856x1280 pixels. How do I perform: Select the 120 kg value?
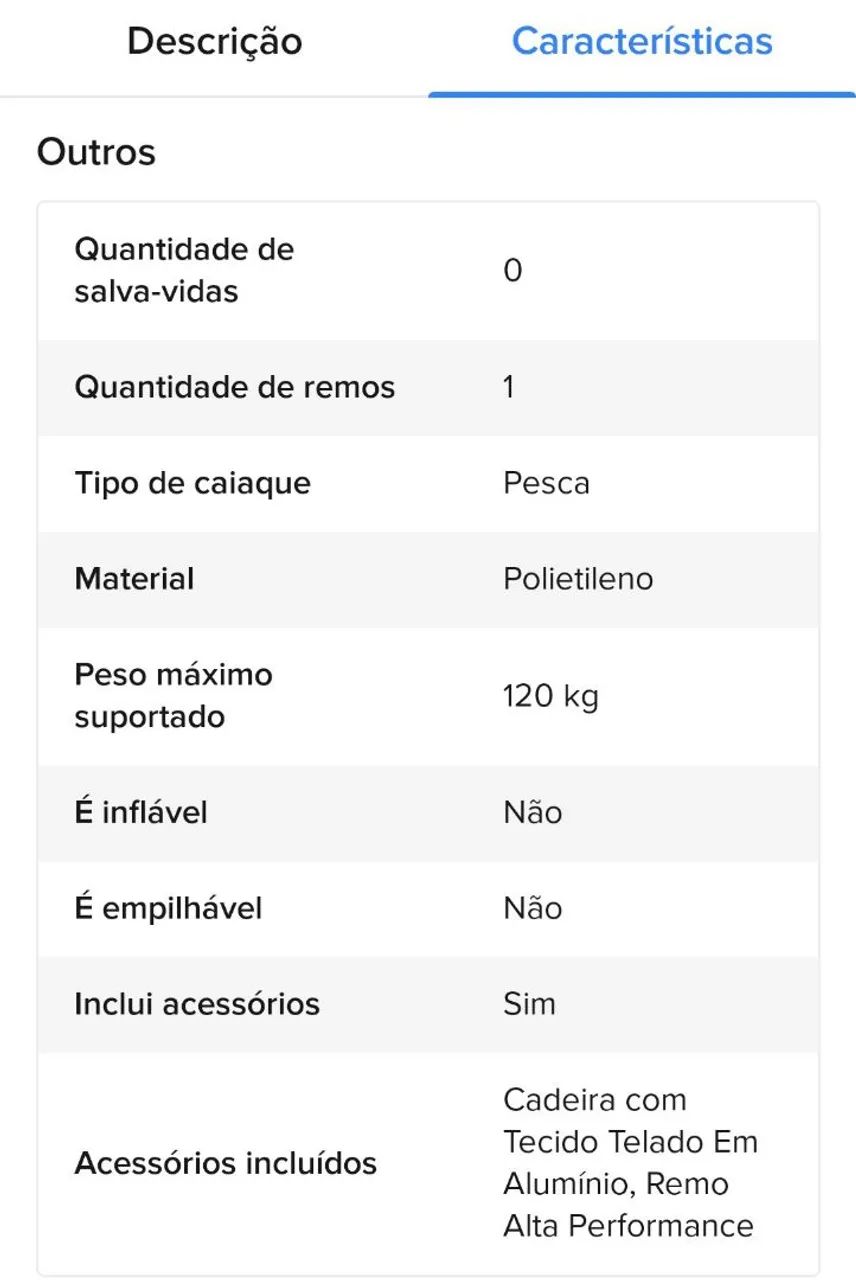tap(549, 697)
